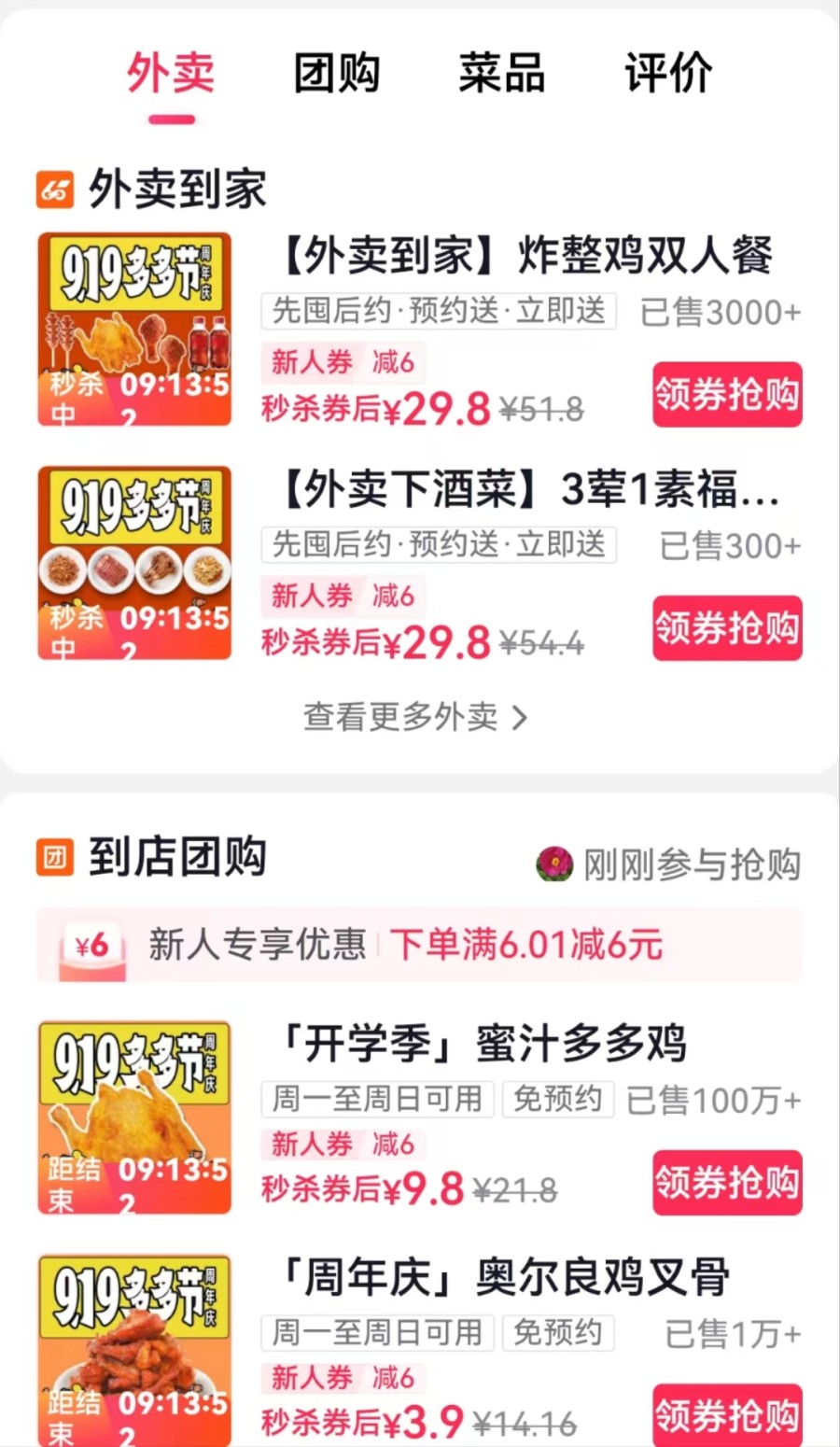View the 评价 tab

[667, 74]
